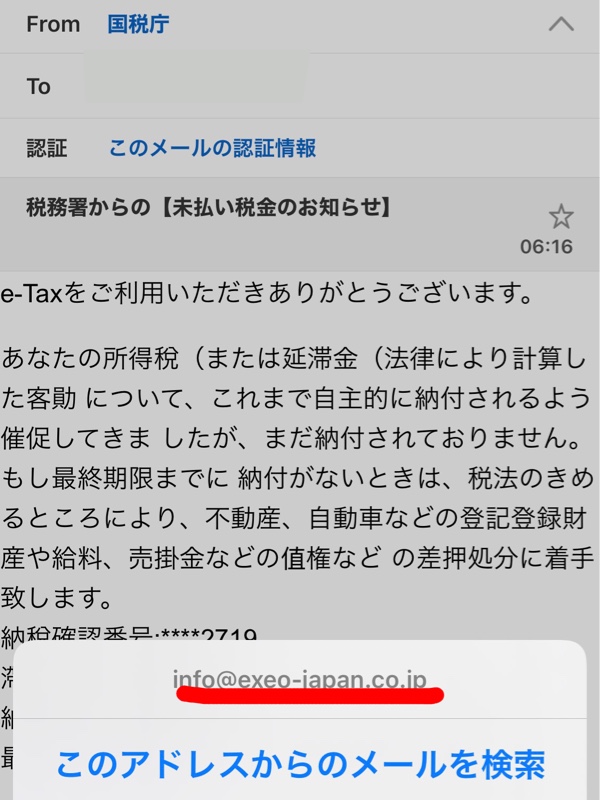Screen dimensions: 600x800
Task: Select このアドレスからのメールを検索
Action: (x=300, y=765)
